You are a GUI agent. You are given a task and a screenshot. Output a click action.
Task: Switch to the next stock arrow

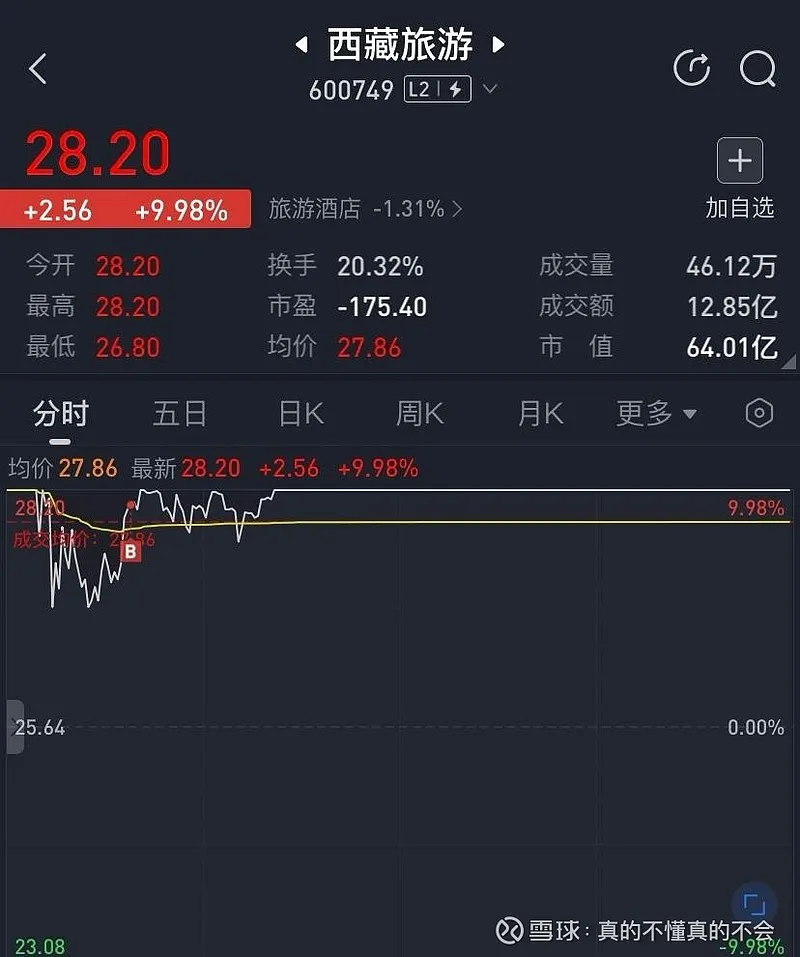pyautogui.click(x=498, y=45)
